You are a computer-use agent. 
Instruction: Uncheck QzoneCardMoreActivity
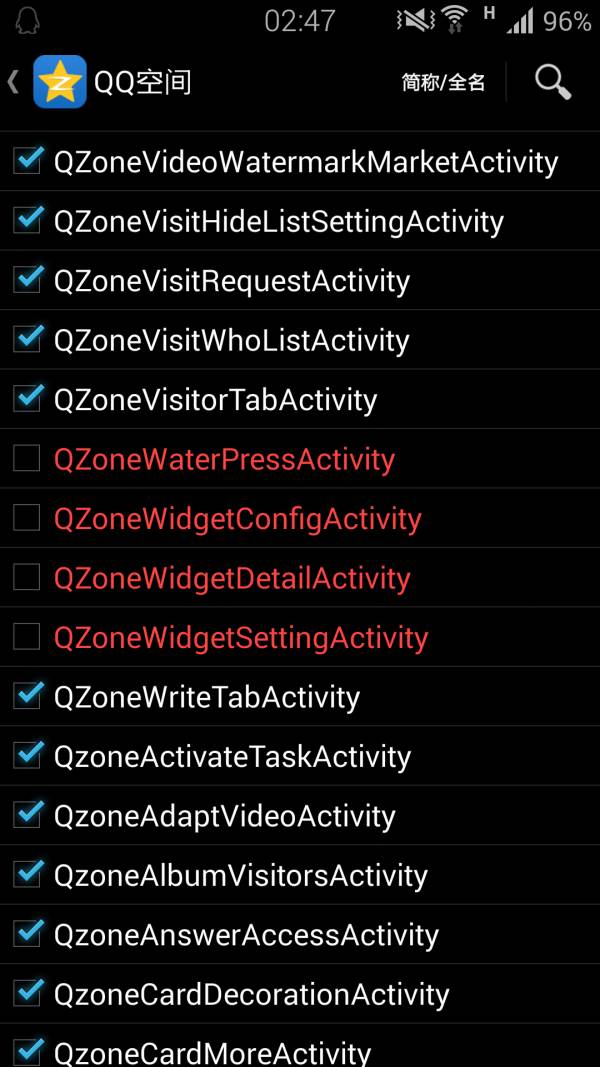tap(27, 1051)
